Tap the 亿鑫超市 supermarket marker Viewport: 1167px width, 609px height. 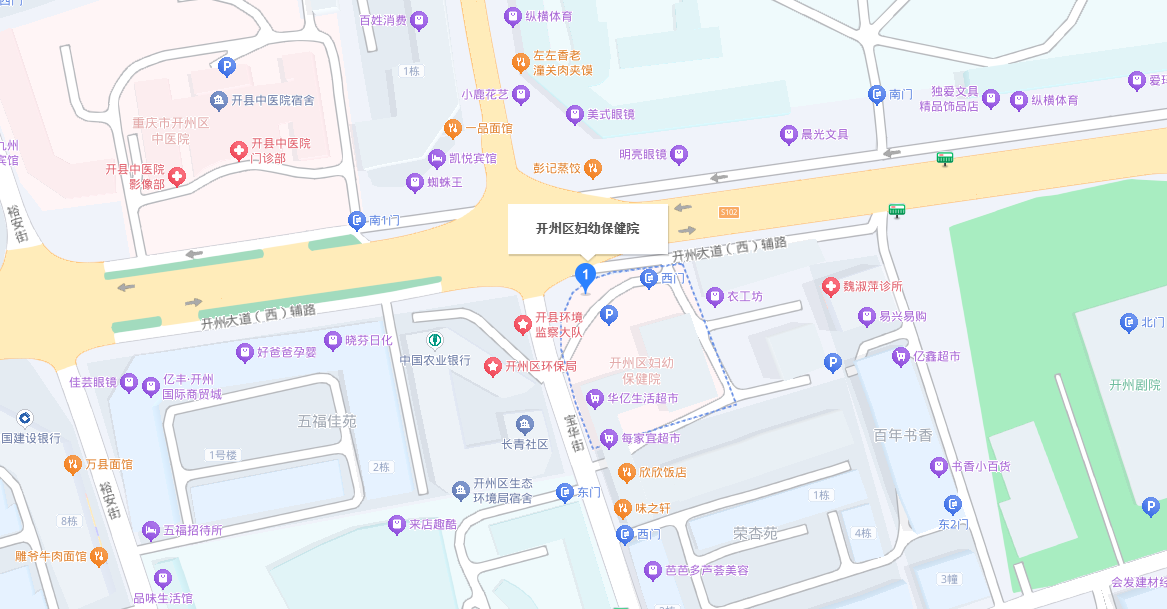[900, 356]
